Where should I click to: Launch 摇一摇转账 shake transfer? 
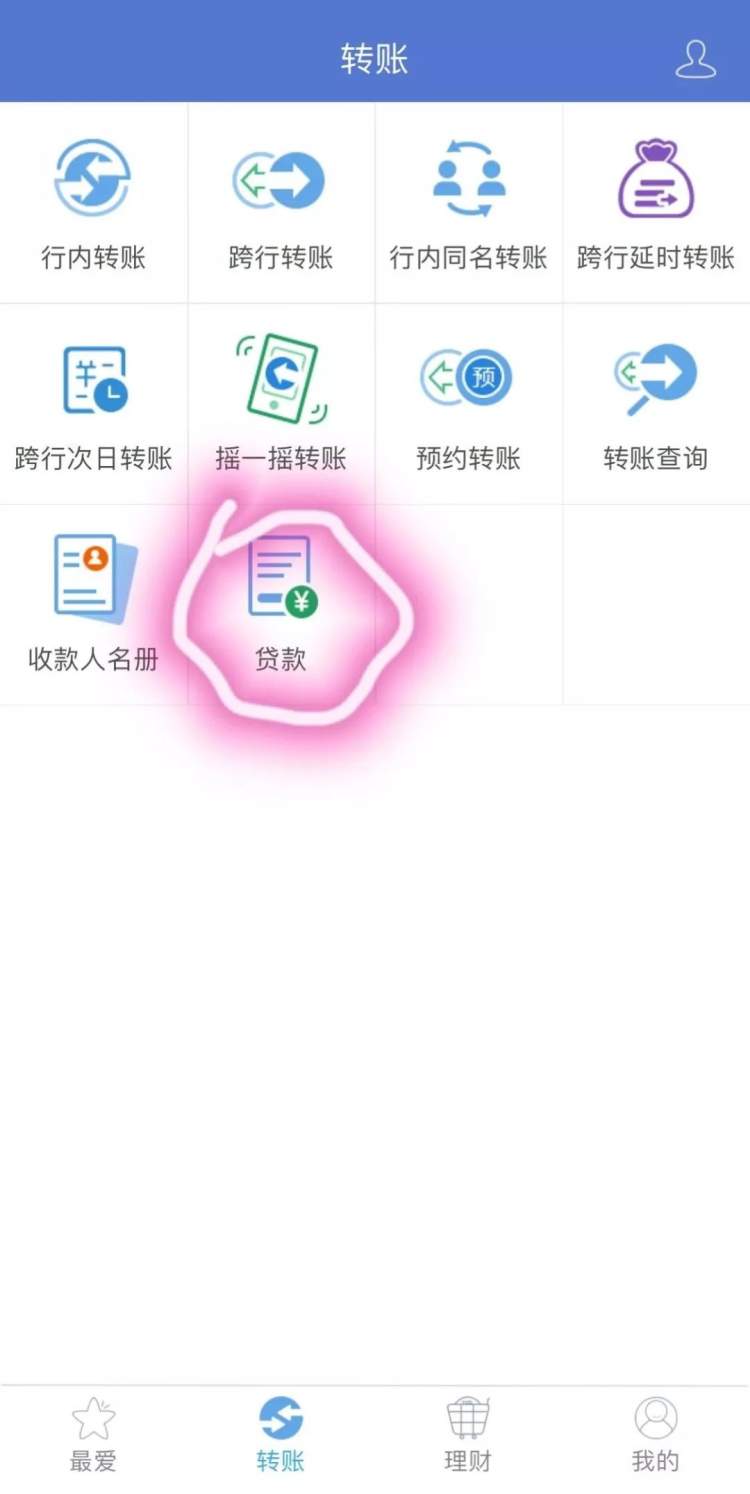(x=280, y=404)
